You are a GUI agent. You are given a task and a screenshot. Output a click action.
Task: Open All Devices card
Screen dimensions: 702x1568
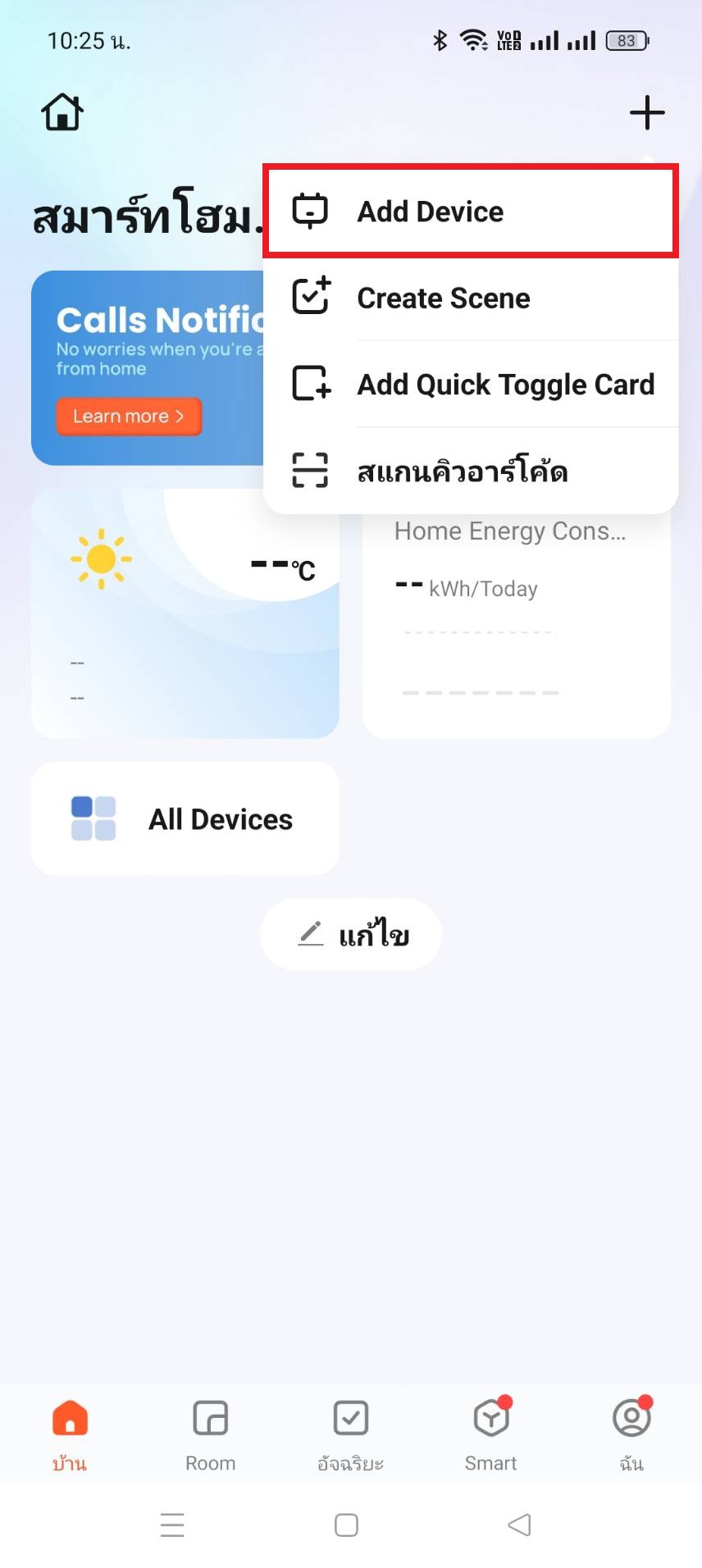click(185, 818)
